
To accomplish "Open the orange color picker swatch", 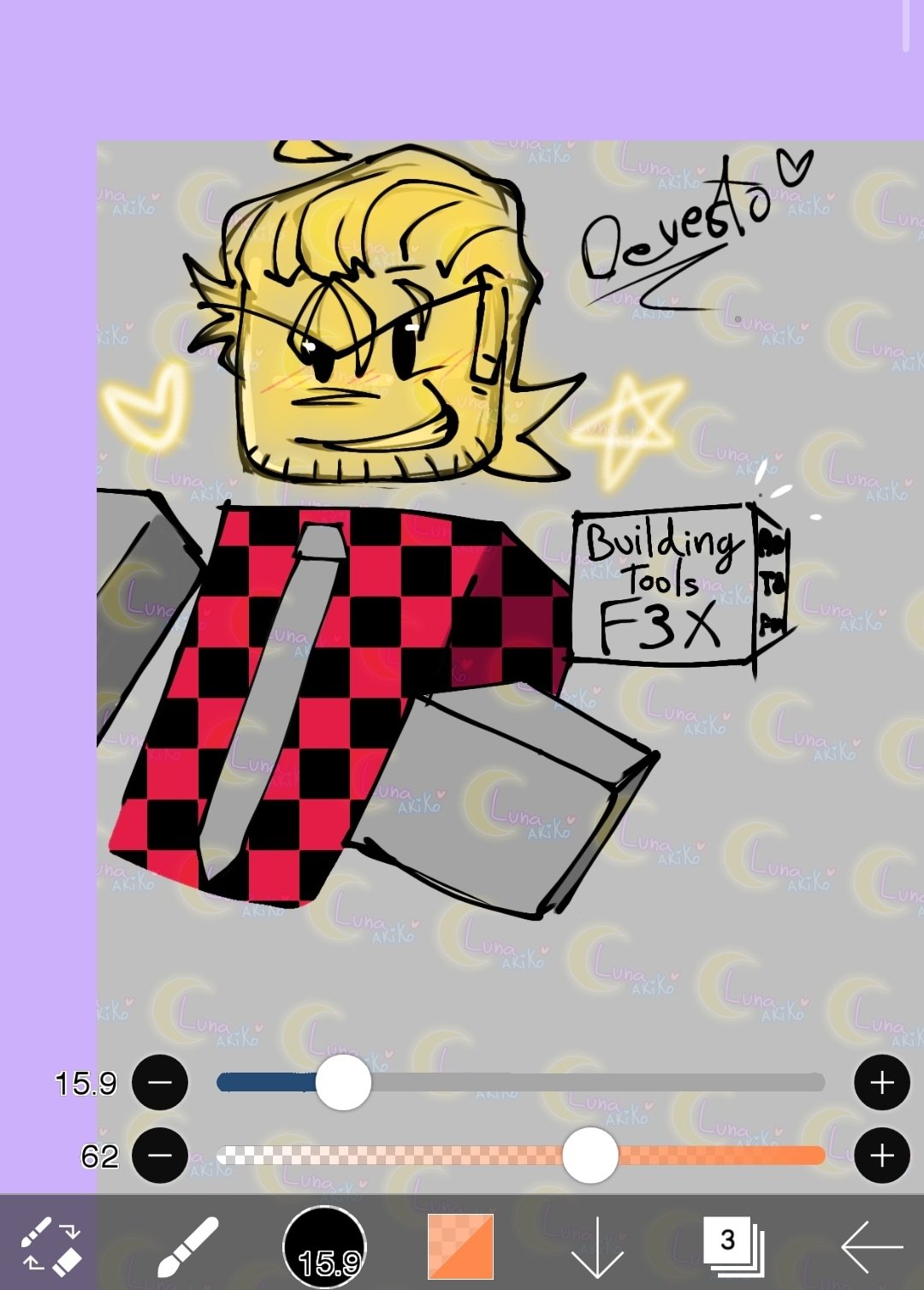I will point(460,1246).
